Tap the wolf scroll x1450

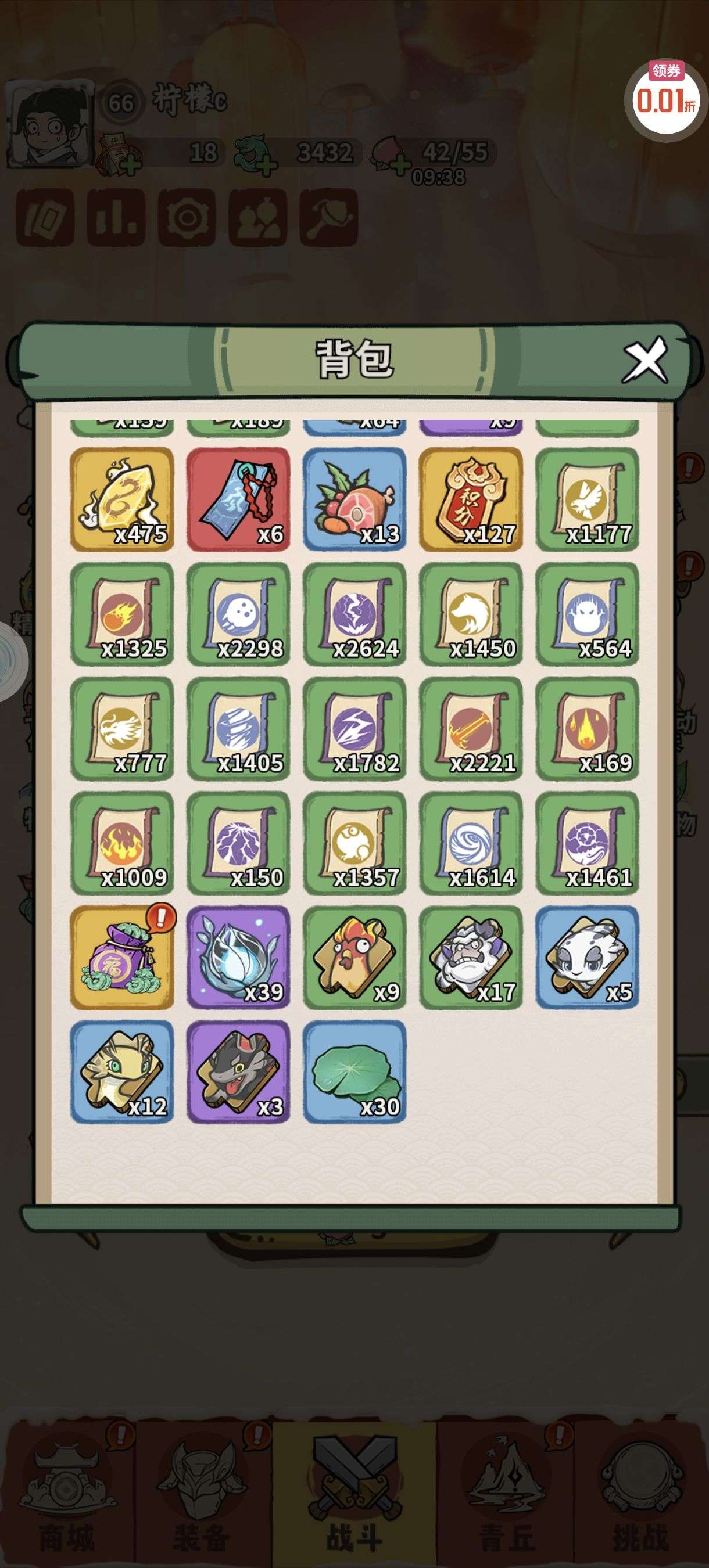click(471, 614)
